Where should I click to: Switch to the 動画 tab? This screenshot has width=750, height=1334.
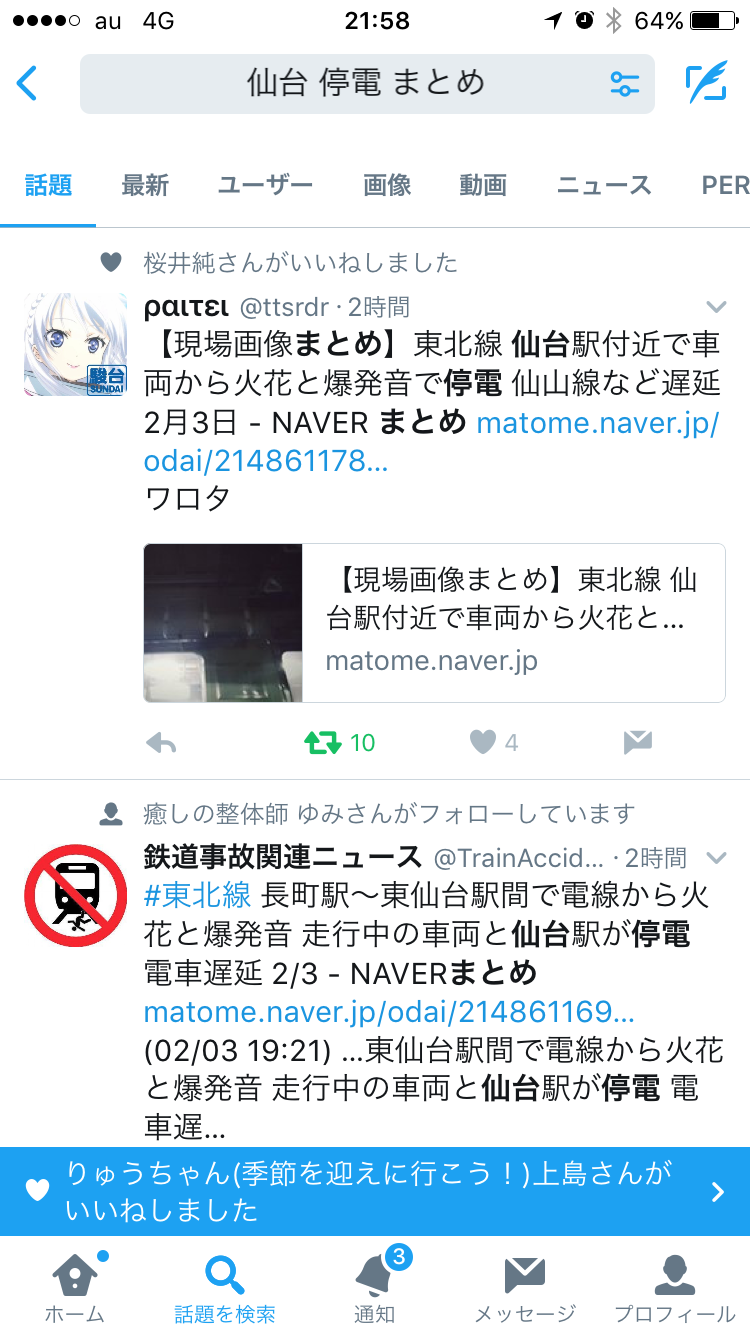(x=483, y=185)
